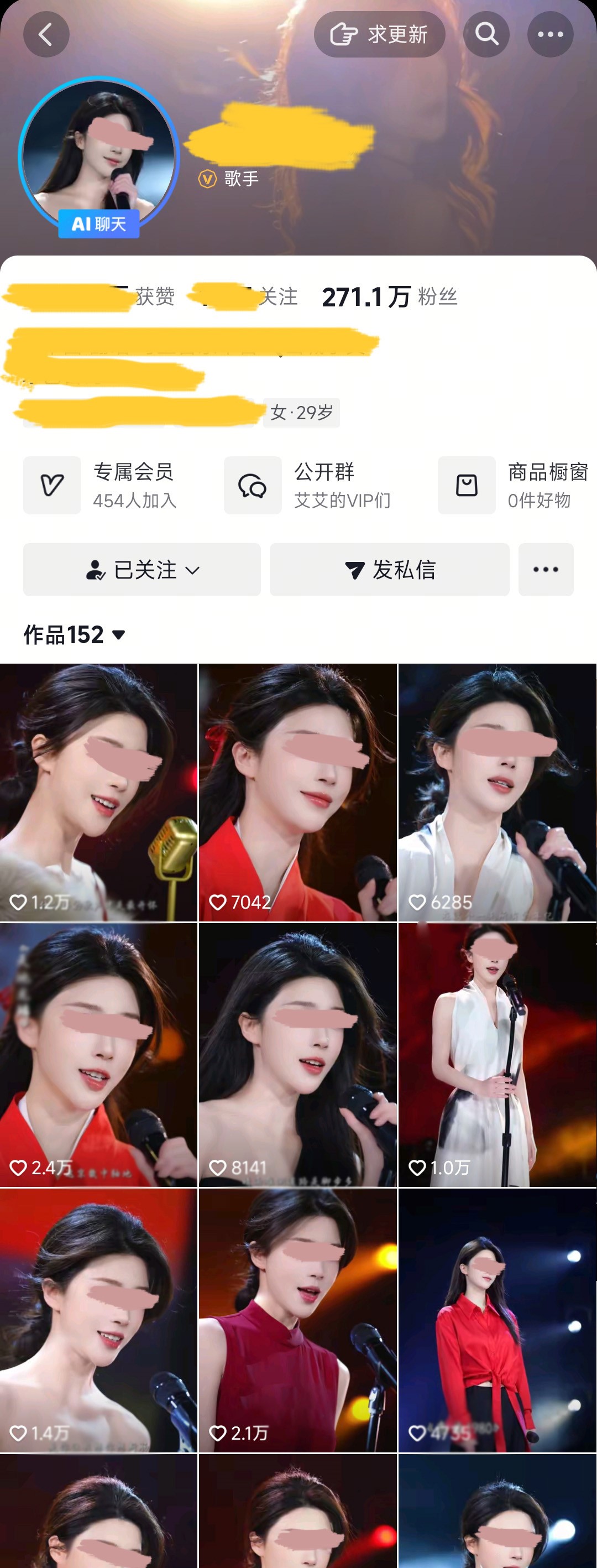Screen dimensions: 597x1568
Task: Open the top overflow menu
Action: pos(550,35)
